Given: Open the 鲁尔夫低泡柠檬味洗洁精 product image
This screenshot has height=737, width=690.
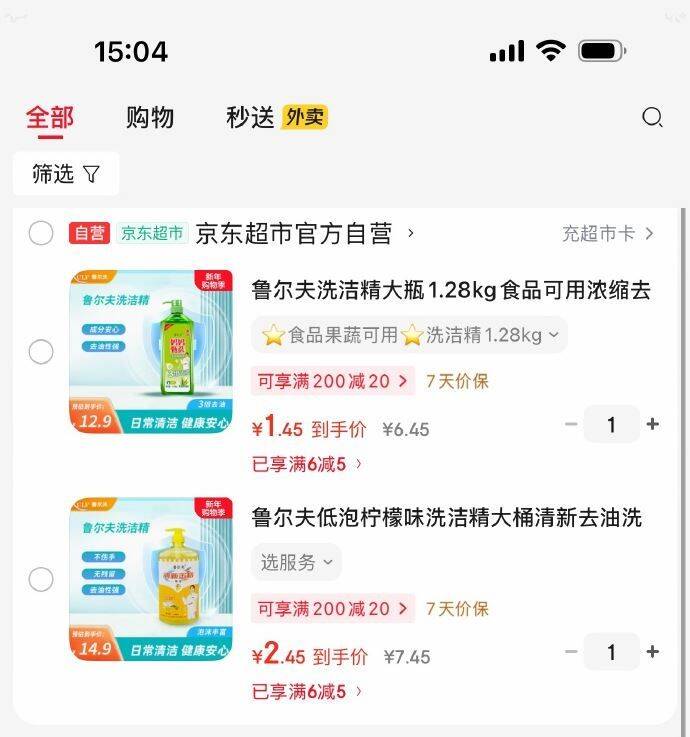Looking at the screenshot, I should tap(151, 578).
